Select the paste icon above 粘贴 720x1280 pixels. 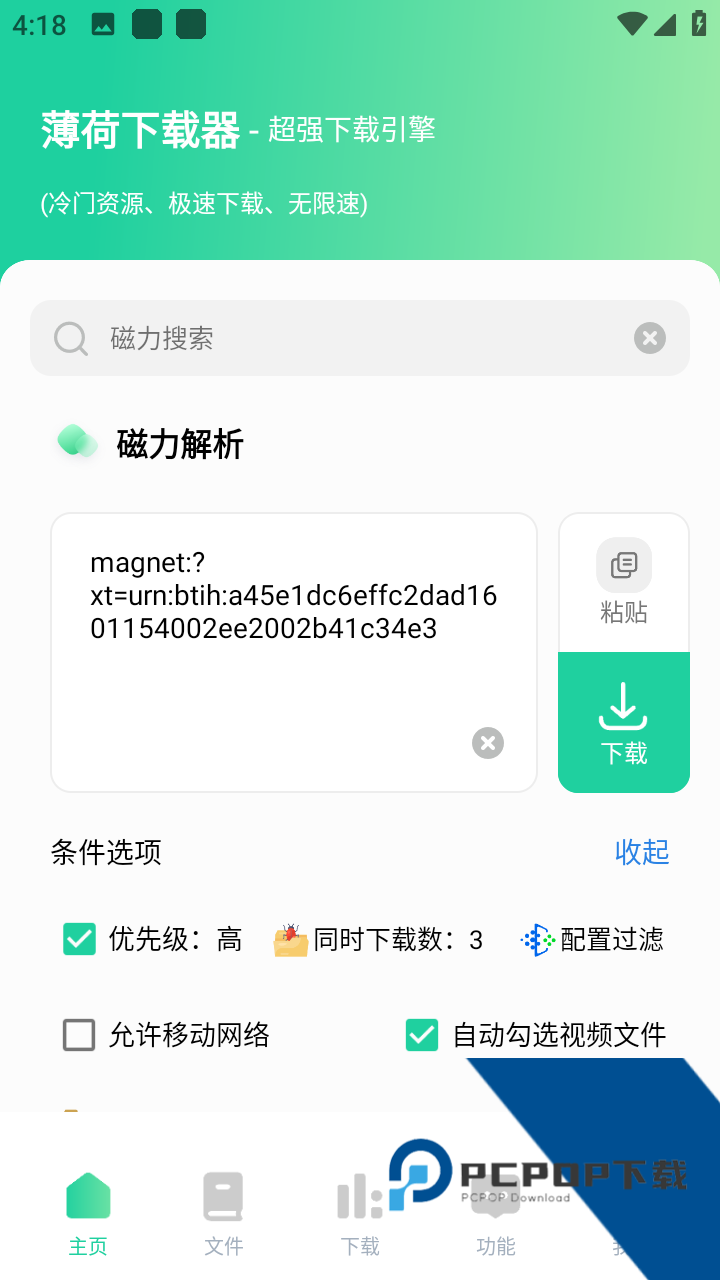(623, 564)
